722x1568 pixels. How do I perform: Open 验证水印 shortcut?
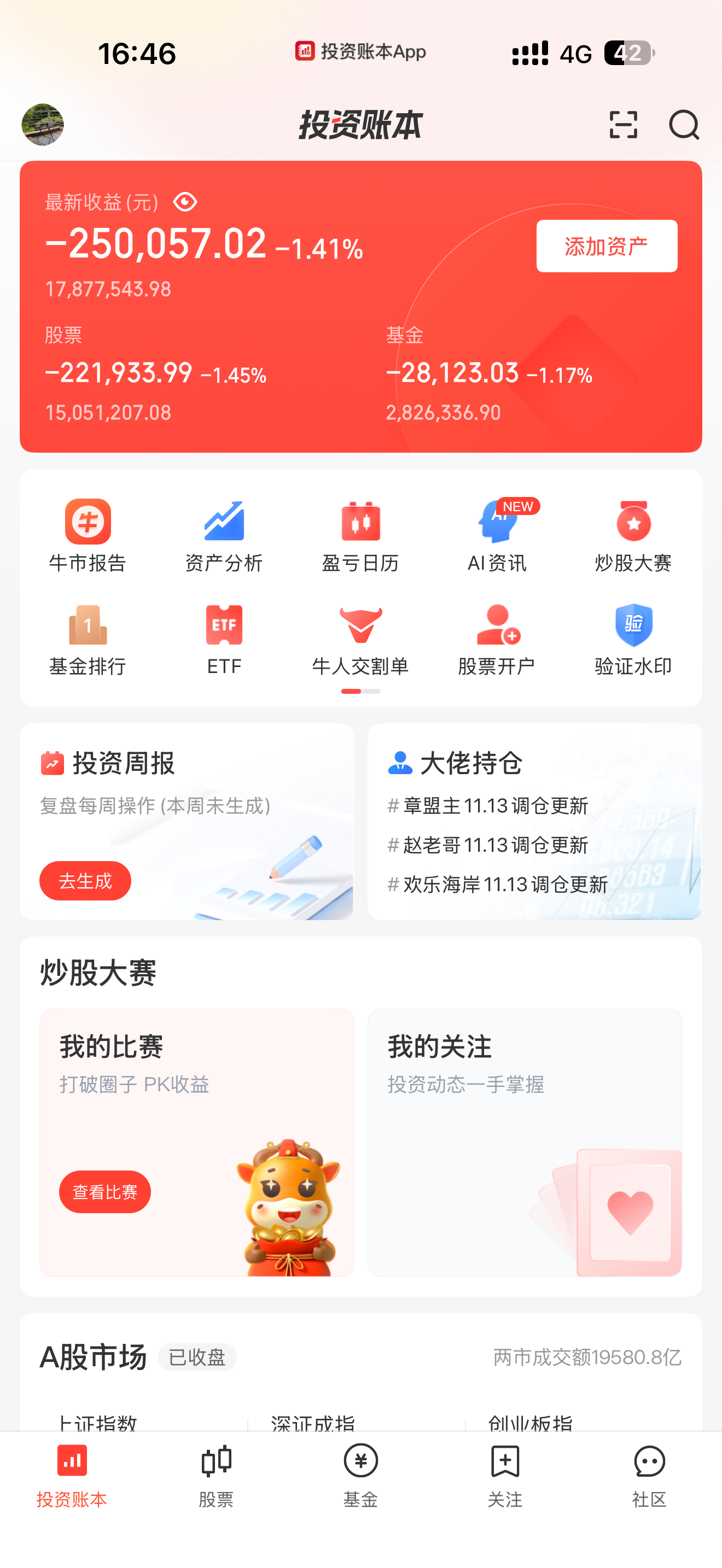pos(633,639)
